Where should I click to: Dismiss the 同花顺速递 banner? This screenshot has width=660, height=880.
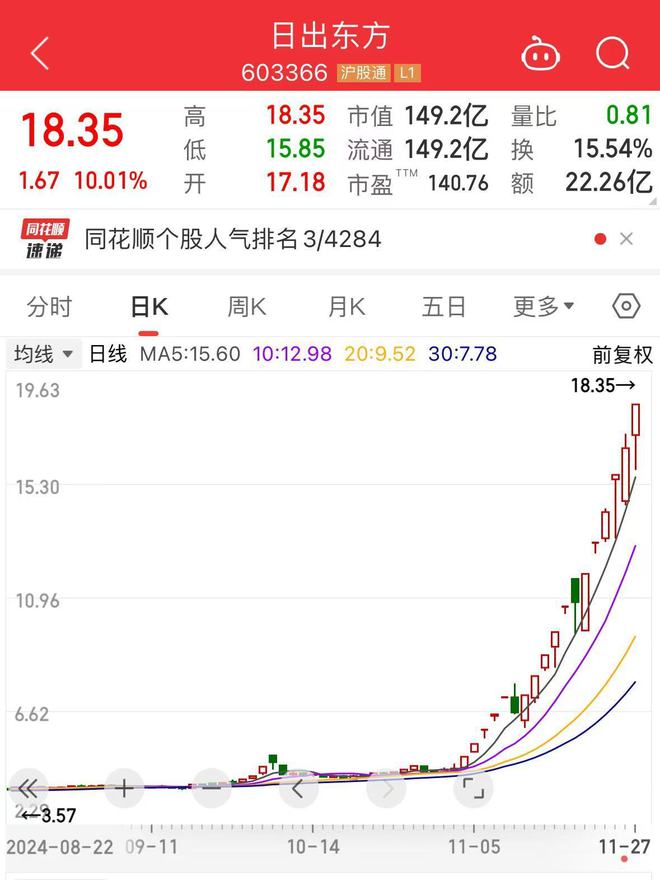coord(626,239)
